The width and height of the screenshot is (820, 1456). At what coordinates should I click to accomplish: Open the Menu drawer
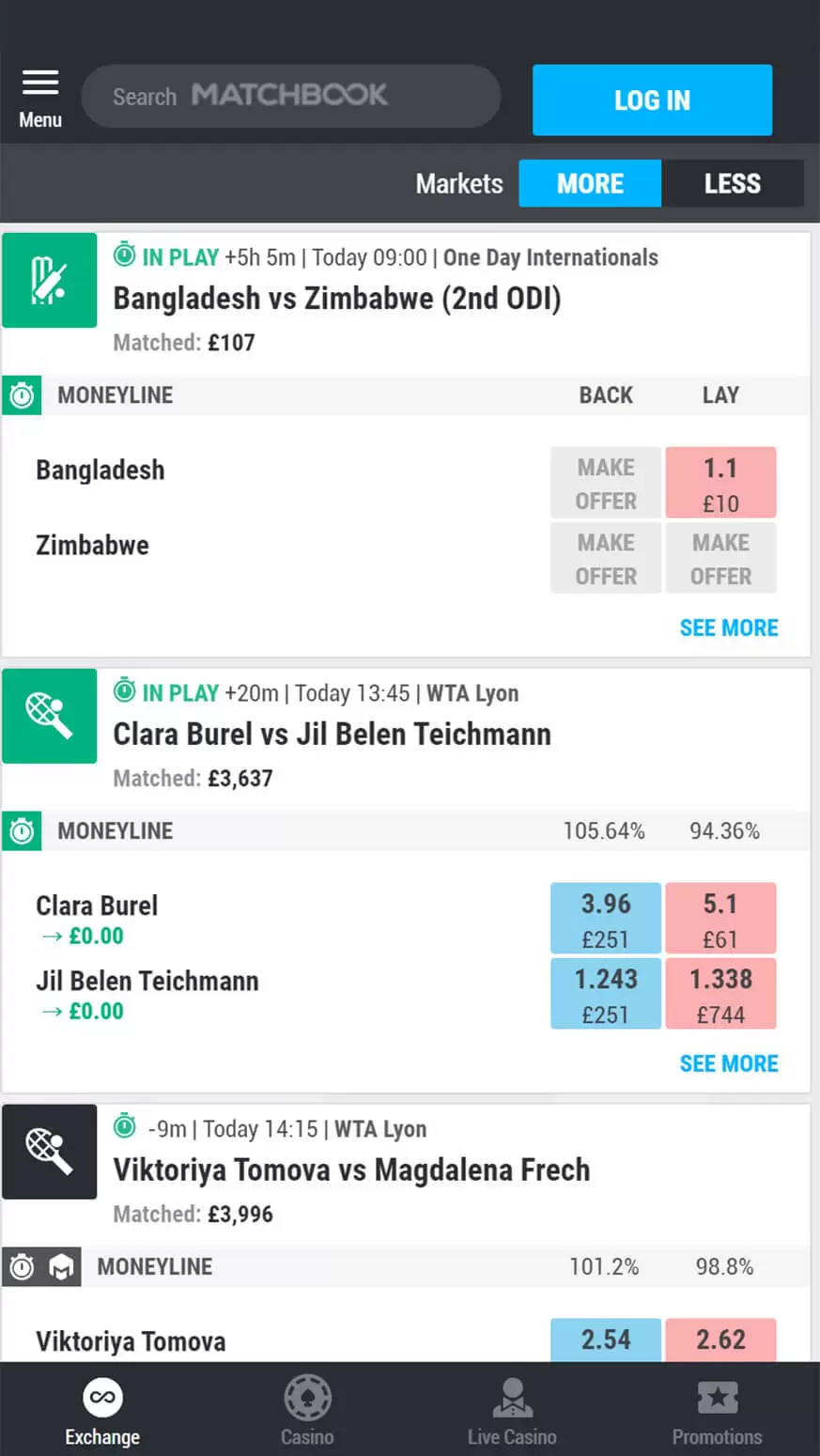point(40,99)
